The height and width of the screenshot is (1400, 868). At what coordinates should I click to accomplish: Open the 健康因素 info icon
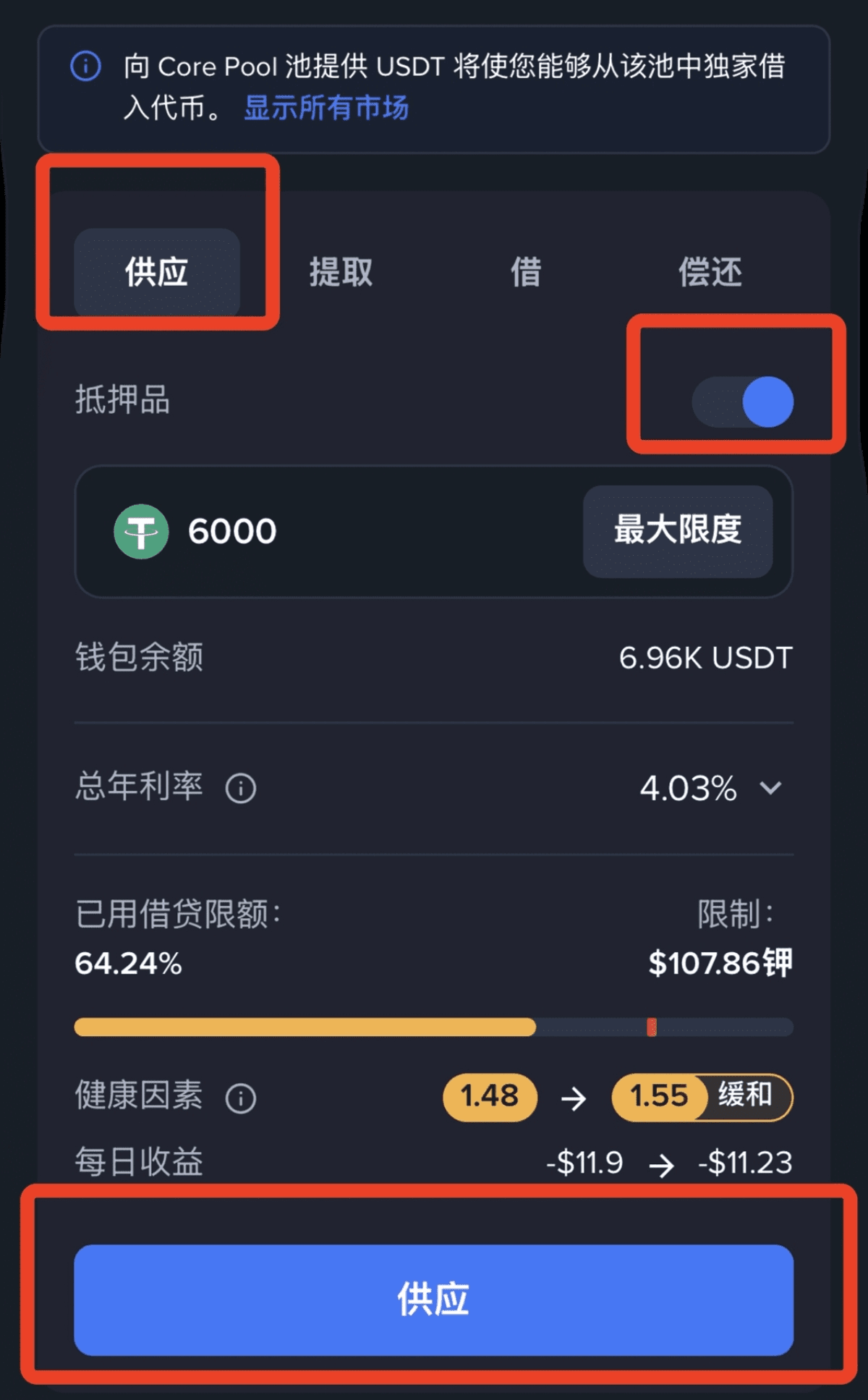point(241,1098)
